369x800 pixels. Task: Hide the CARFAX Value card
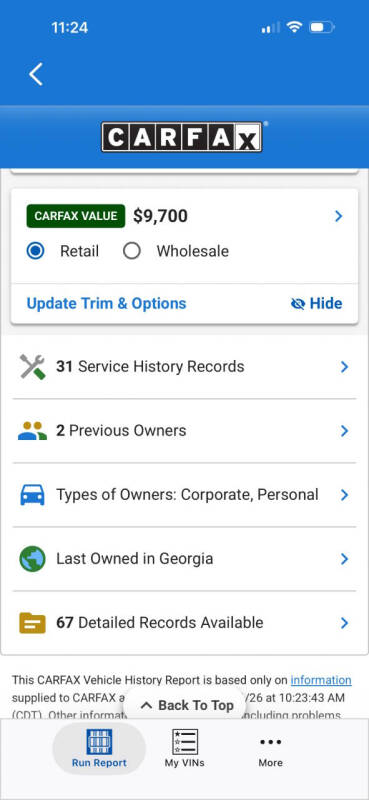click(x=316, y=304)
